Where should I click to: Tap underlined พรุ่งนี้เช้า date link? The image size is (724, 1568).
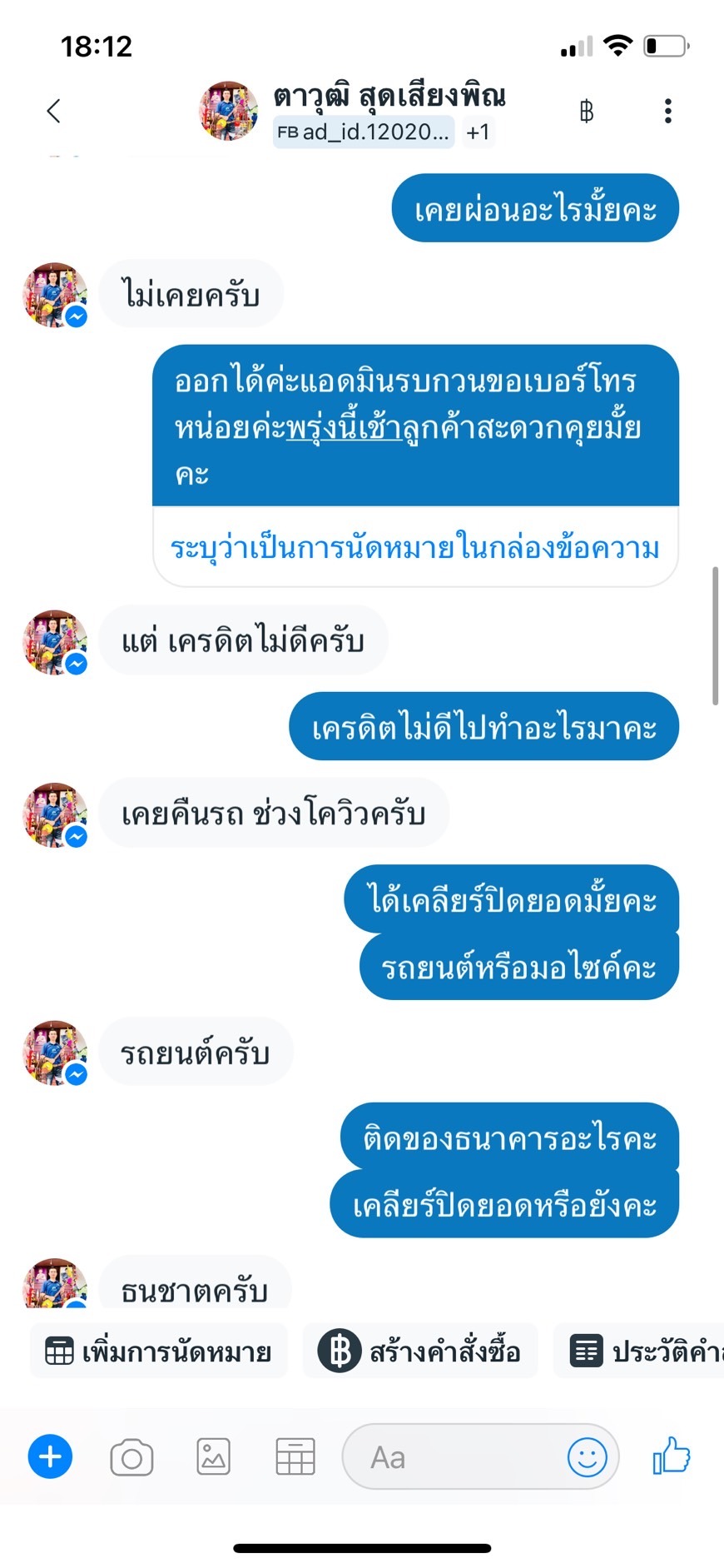tap(345, 428)
